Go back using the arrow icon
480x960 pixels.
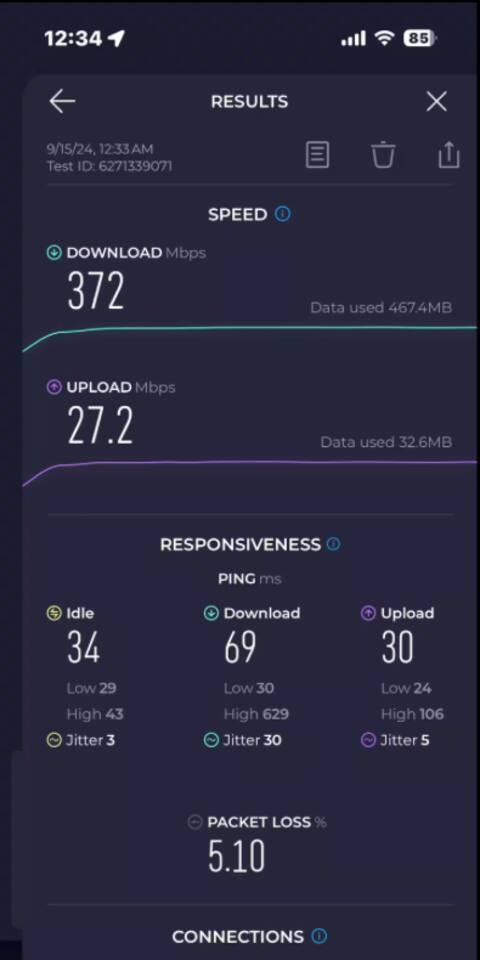tap(62, 102)
